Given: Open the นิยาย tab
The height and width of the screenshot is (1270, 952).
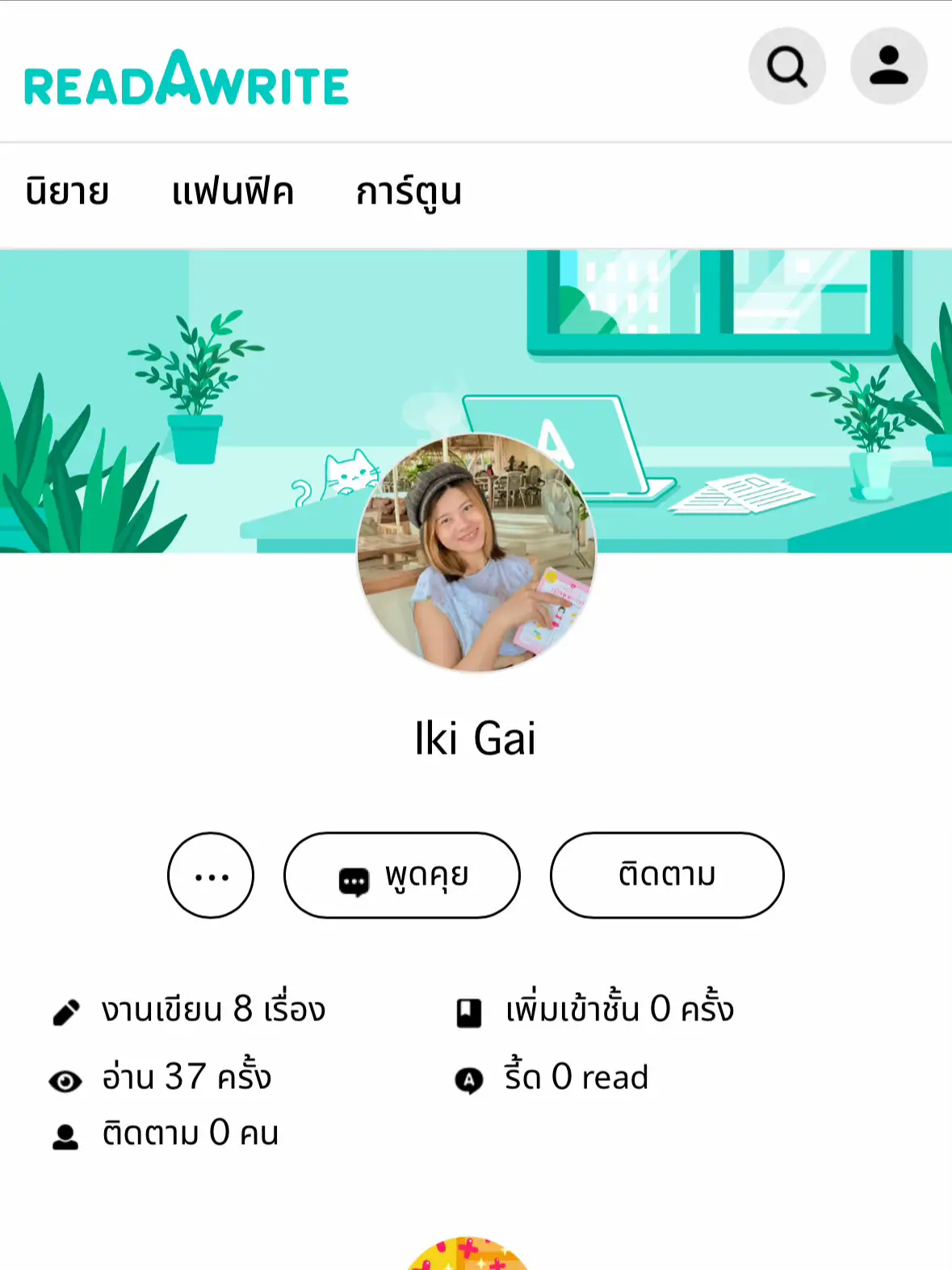Looking at the screenshot, I should pos(69,192).
